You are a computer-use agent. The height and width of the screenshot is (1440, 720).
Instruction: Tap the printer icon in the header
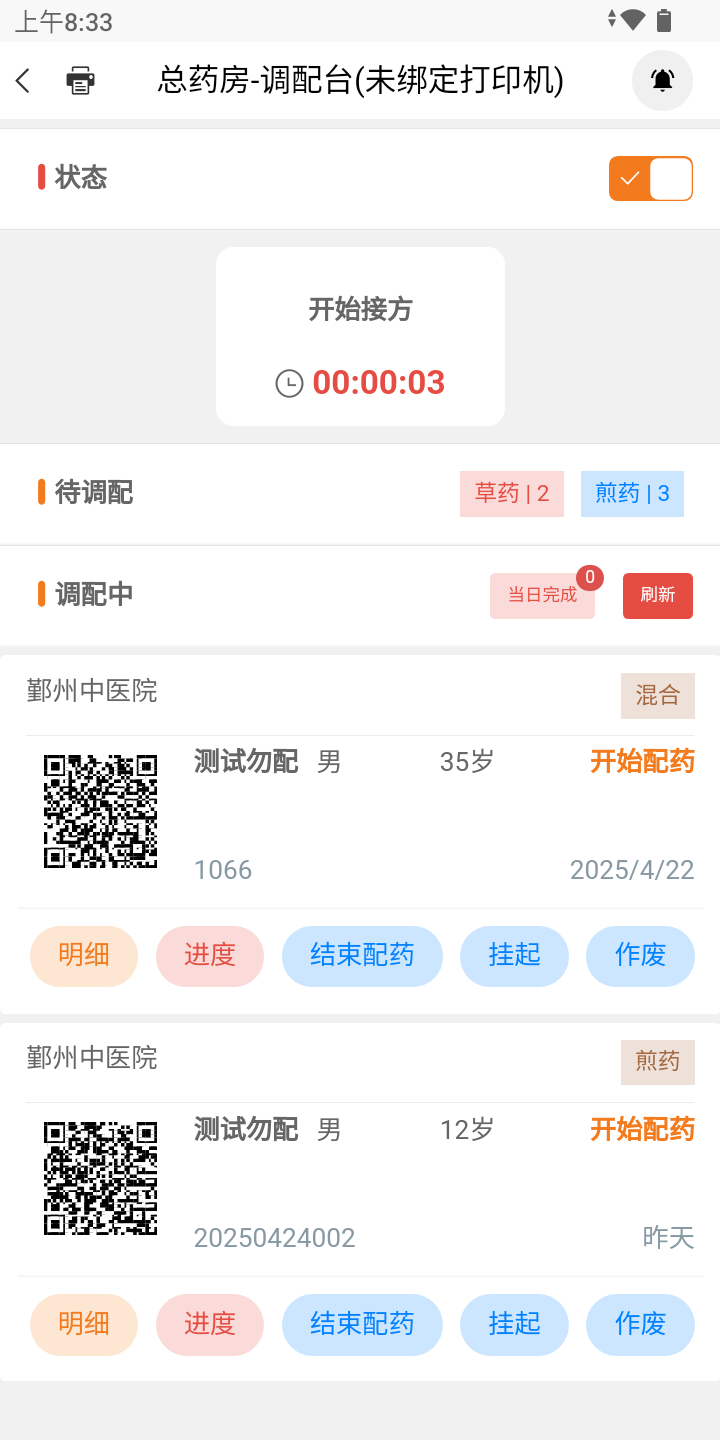(81, 80)
